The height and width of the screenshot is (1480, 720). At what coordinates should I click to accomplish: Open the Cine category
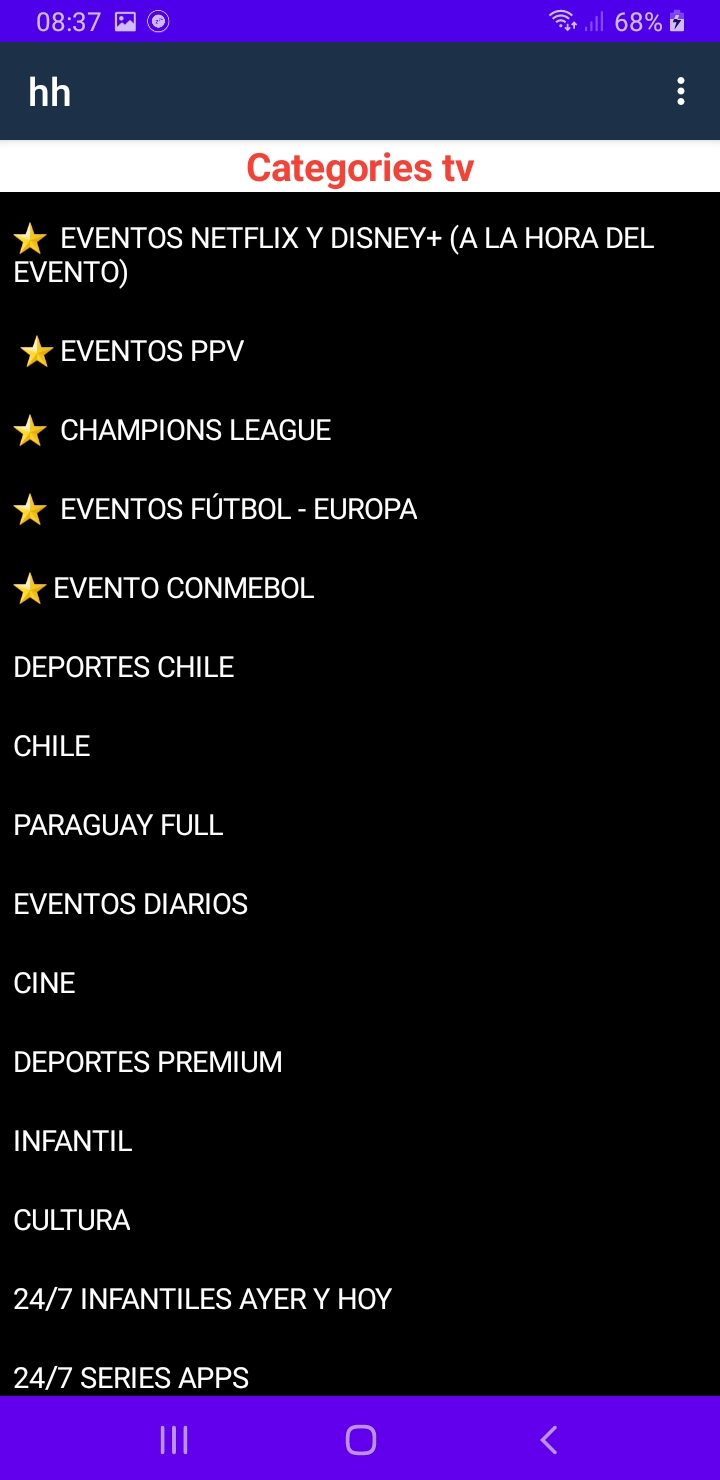click(x=360, y=983)
